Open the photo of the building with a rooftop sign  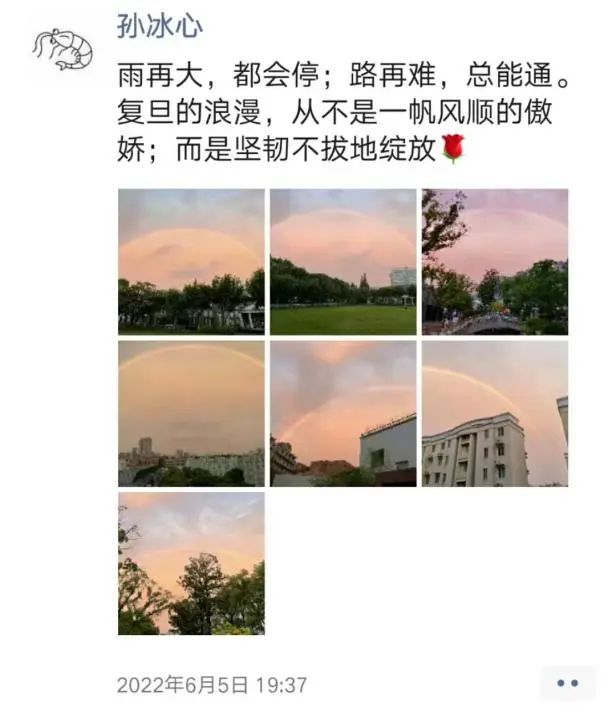343,413
